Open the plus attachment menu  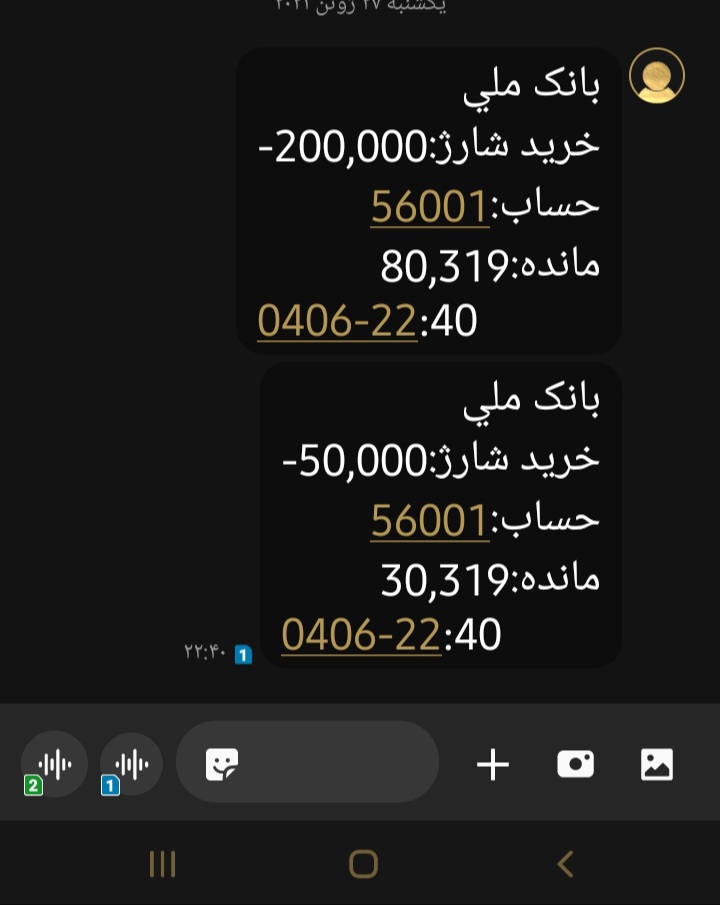(x=492, y=765)
